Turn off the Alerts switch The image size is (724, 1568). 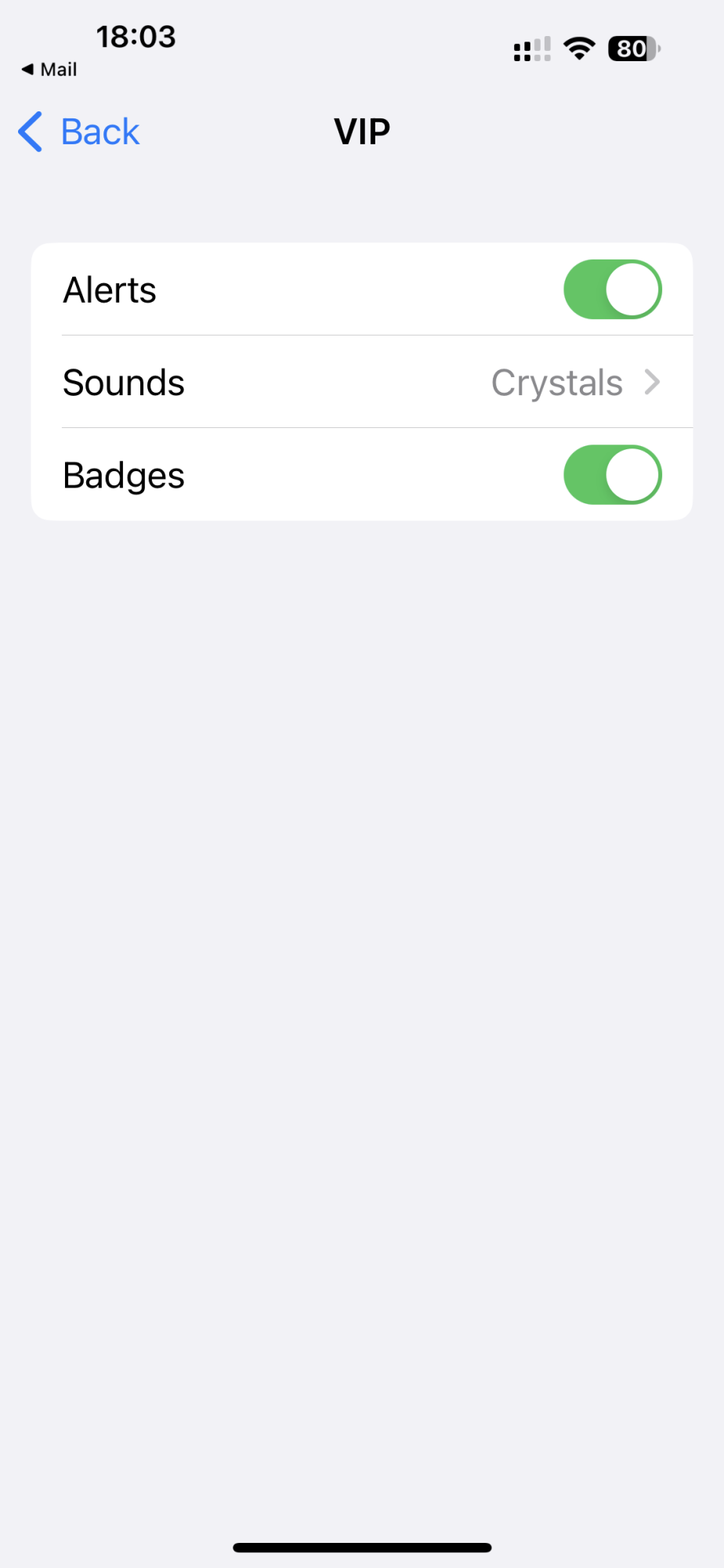click(x=612, y=289)
